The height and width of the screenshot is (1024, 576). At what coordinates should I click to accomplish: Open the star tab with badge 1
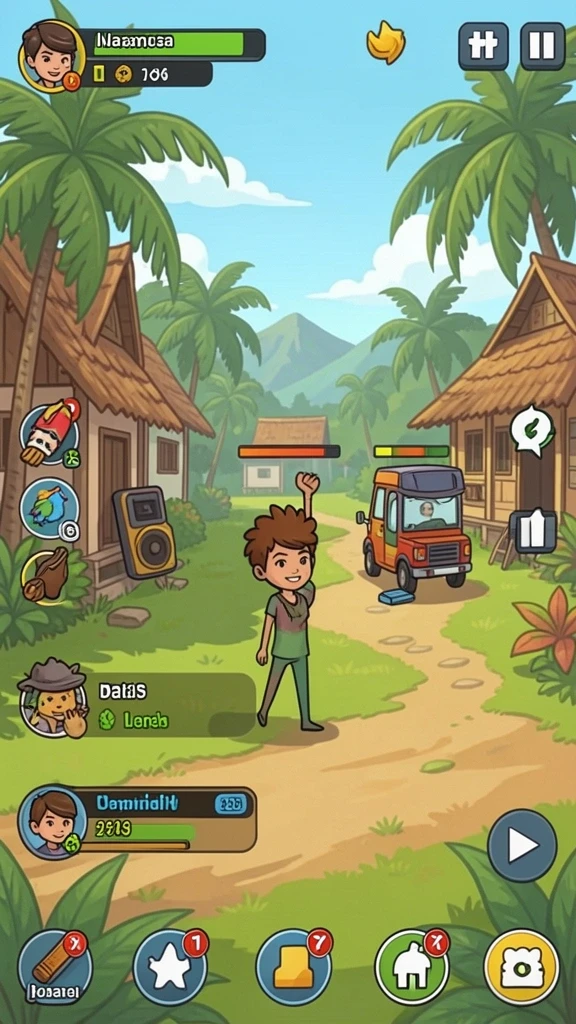point(170,967)
